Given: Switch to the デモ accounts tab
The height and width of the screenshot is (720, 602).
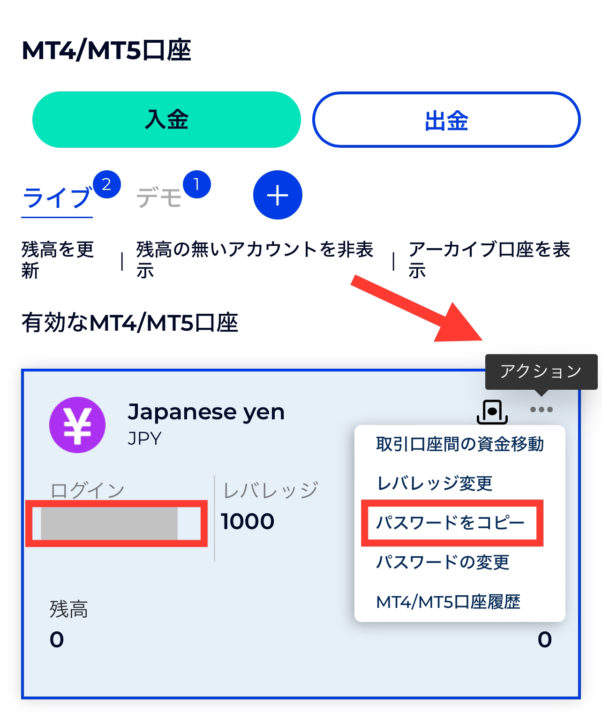Looking at the screenshot, I should 159,198.
